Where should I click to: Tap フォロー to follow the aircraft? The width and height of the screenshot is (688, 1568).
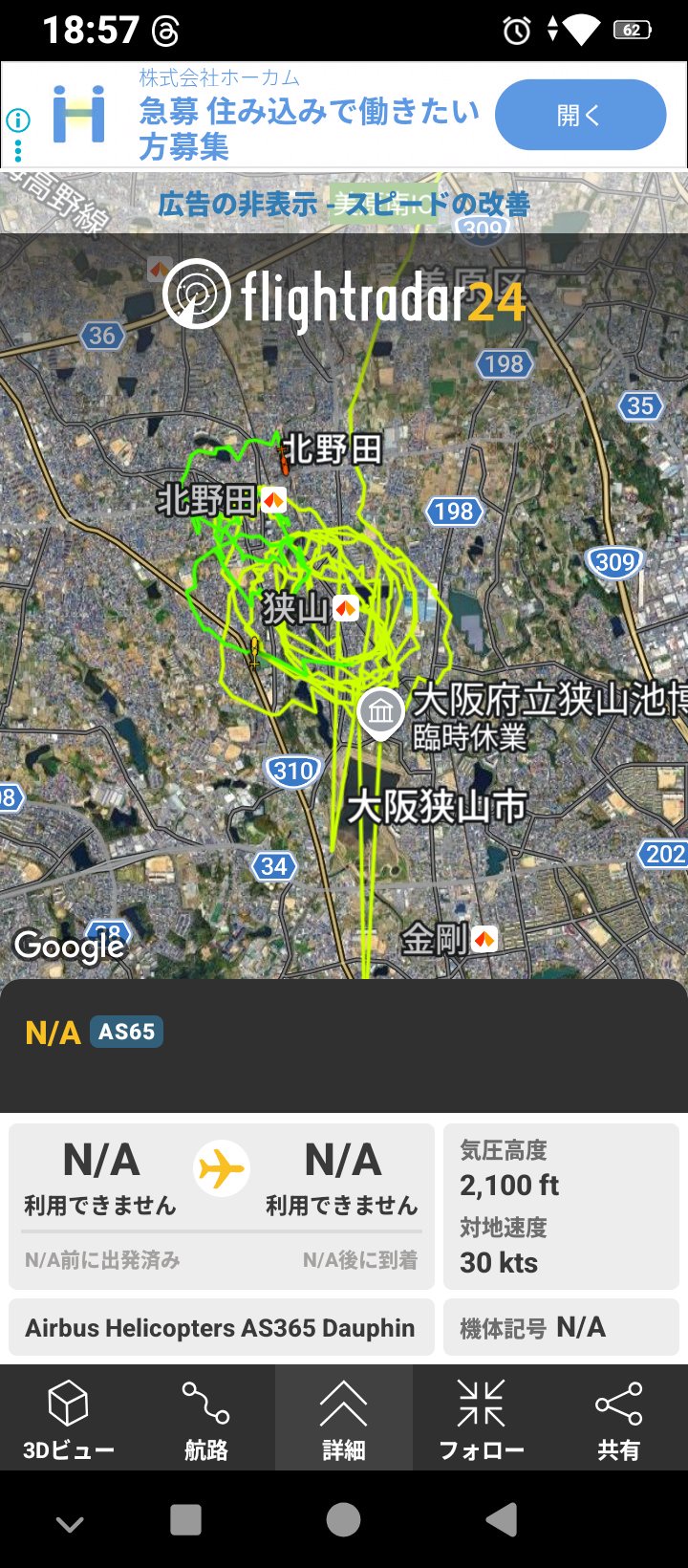point(481,1418)
